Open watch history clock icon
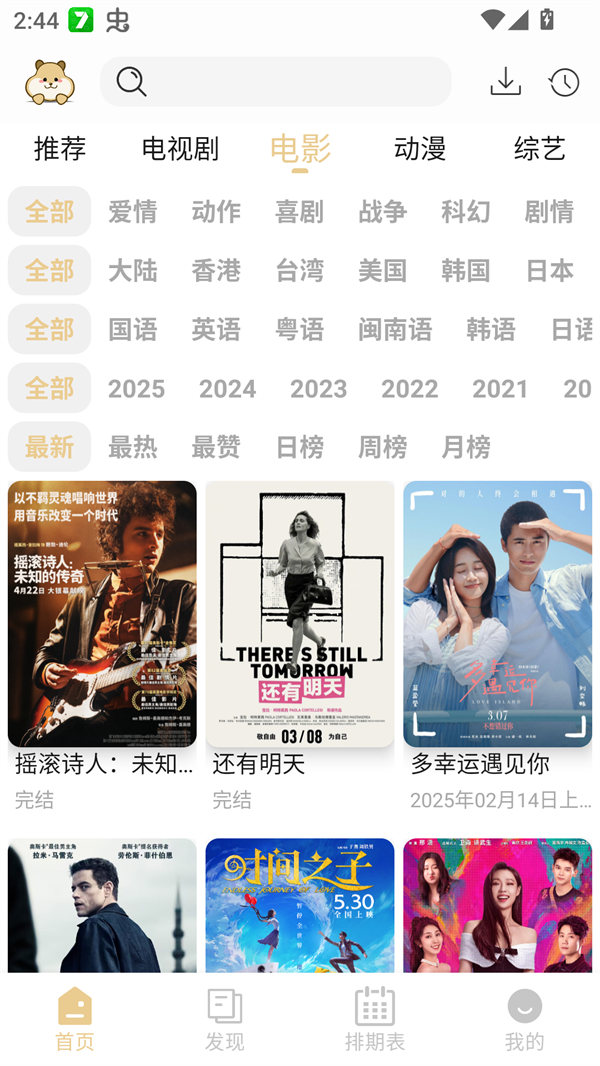This screenshot has height=1066, width=600. click(564, 81)
